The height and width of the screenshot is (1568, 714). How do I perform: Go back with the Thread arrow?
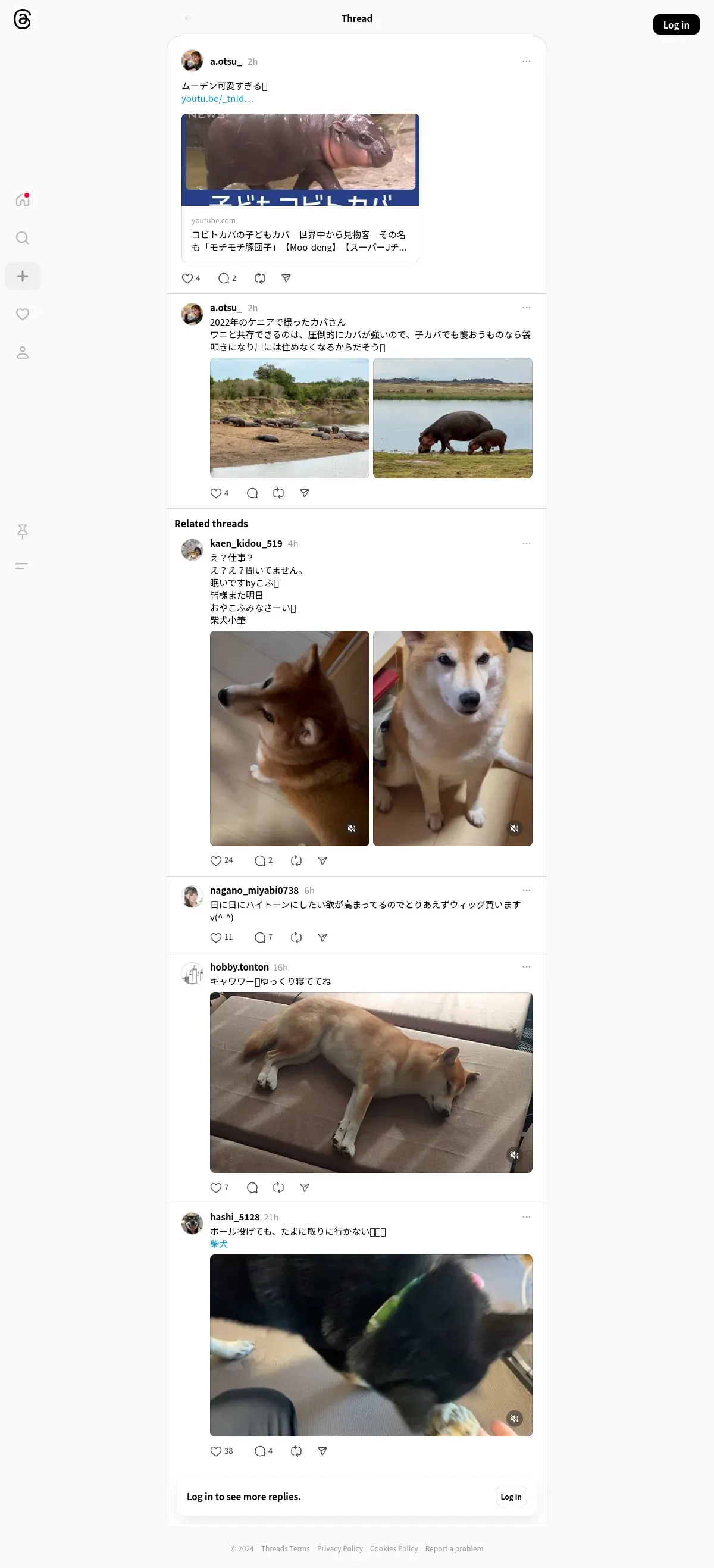pos(188,18)
